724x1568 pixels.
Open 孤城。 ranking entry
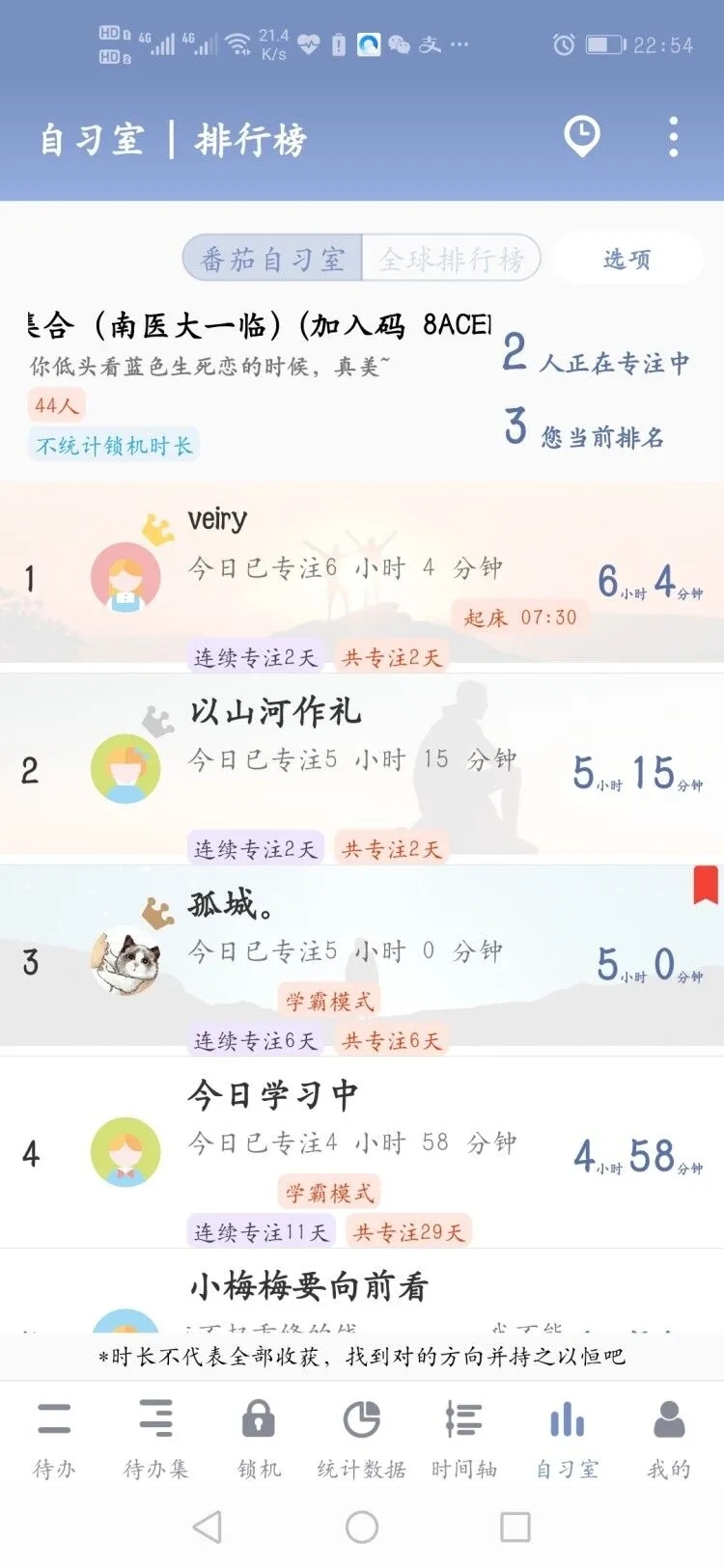(x=362, y=958)
